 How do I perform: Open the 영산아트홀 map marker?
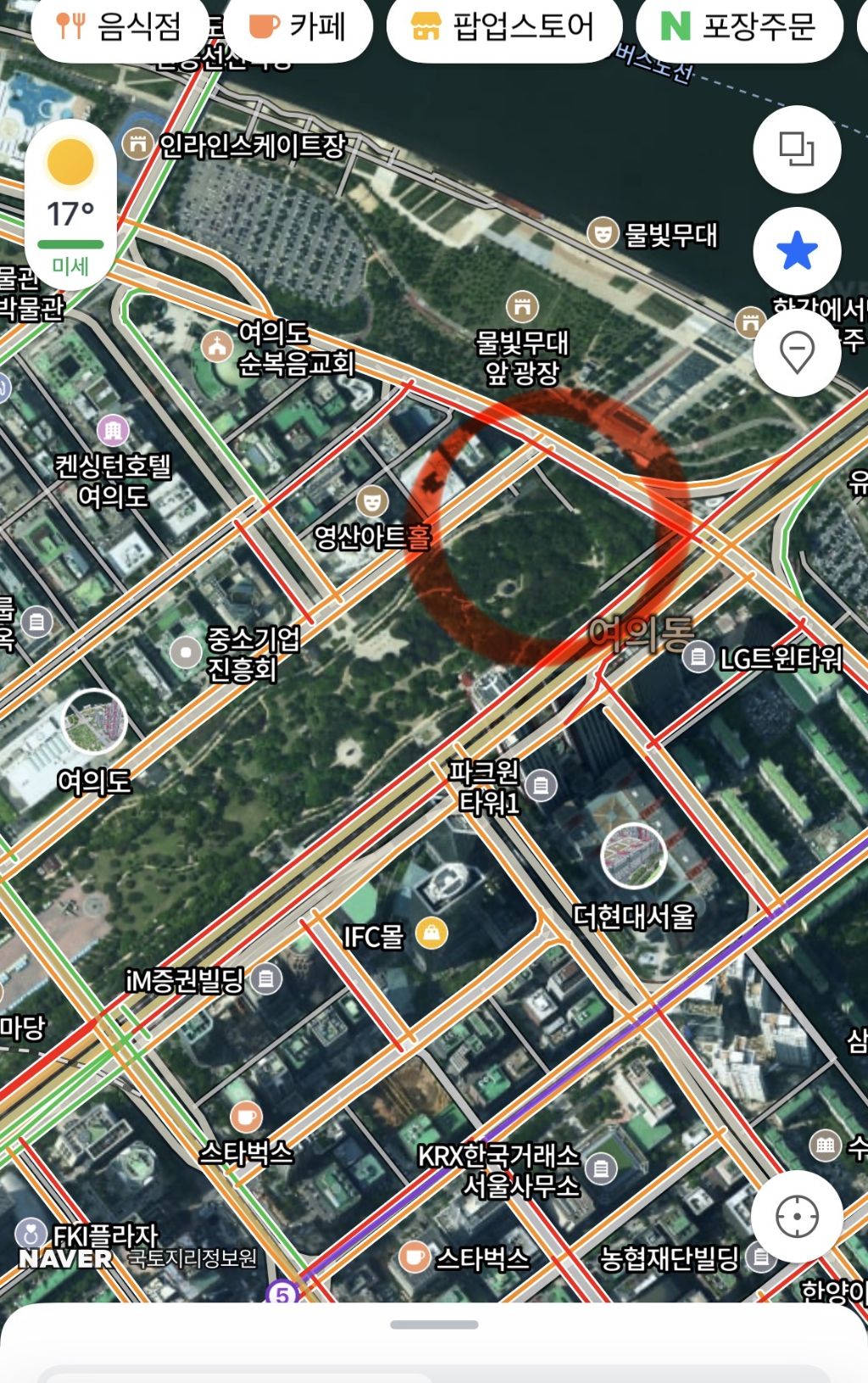(371, 502)
